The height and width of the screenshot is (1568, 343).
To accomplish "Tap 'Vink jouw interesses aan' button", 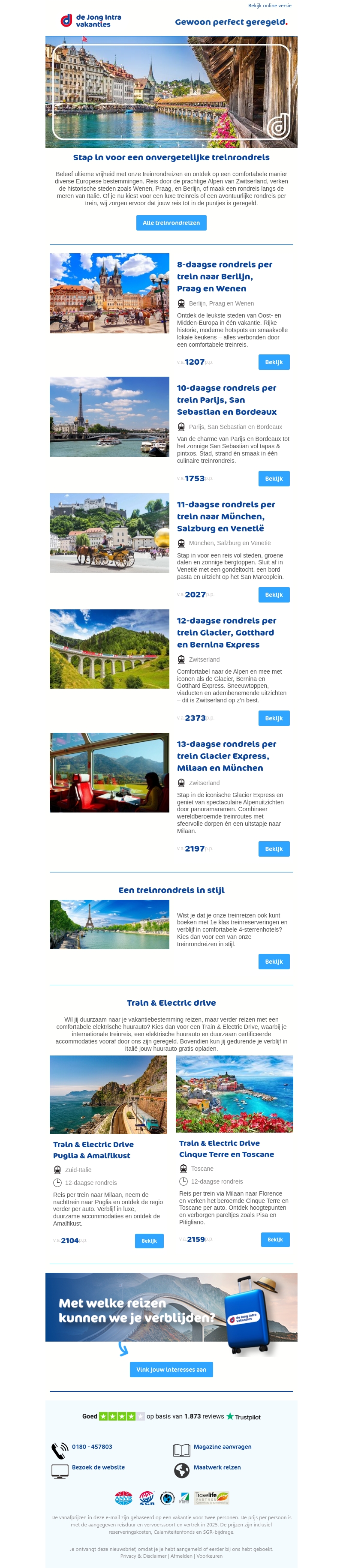I will pos(171,1370).
